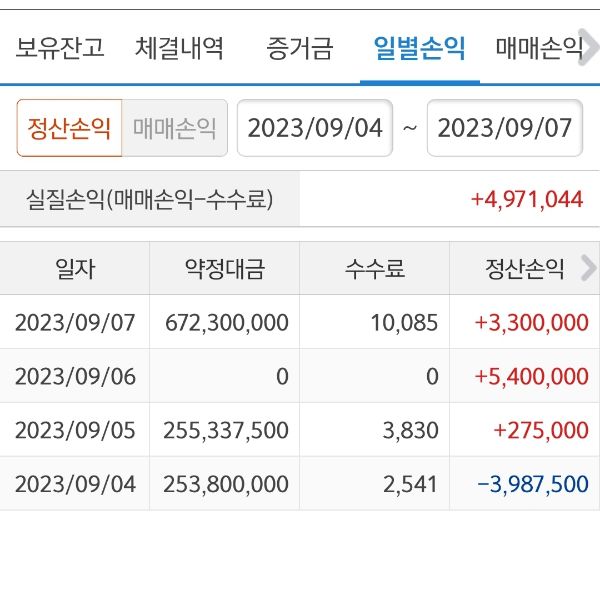Open the 매매손익 top tab
Screen dimensions: 600x600
click(x=540, y=48)
